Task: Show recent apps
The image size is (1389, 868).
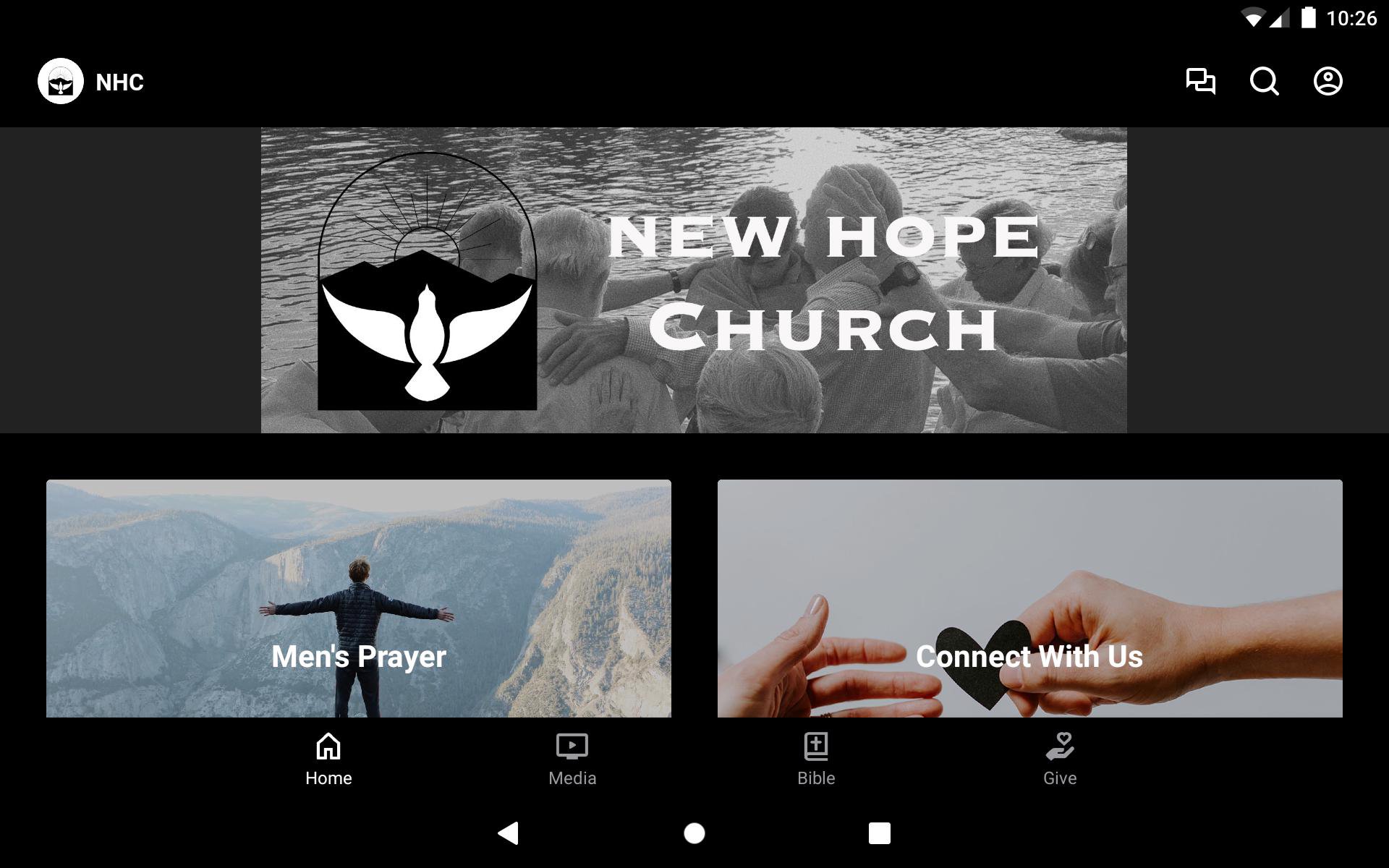Action: point(879,833)
